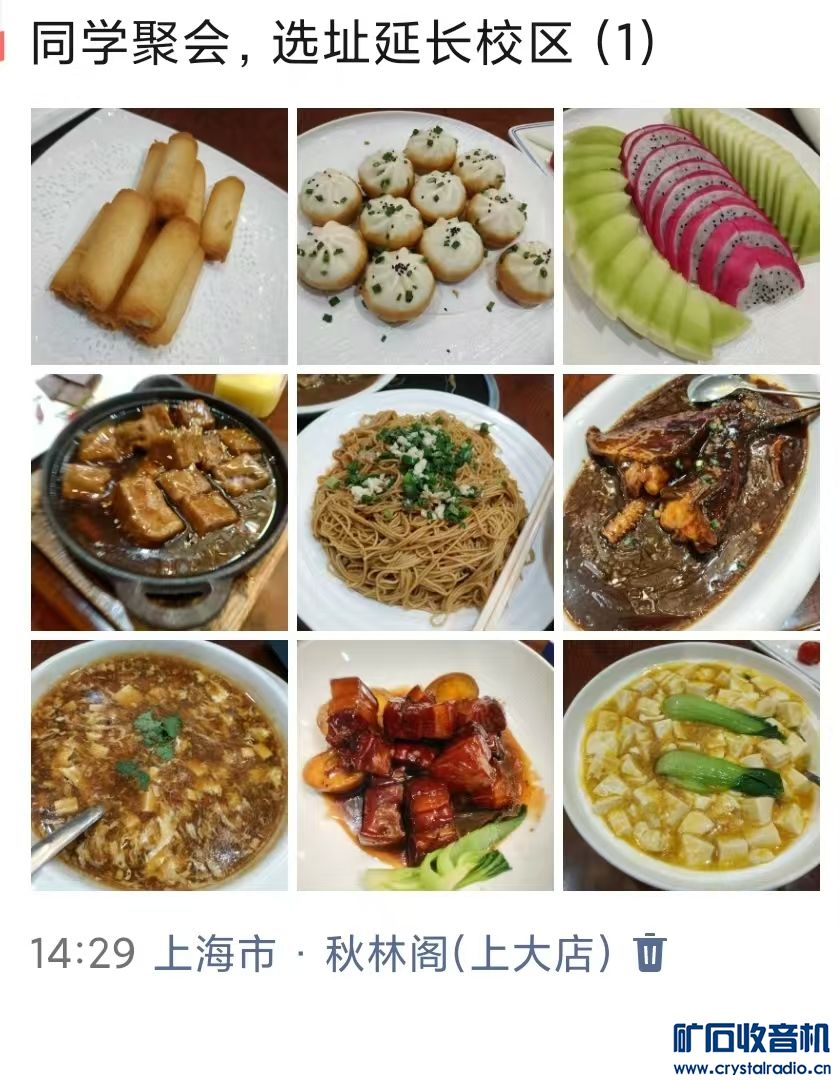Delete this post with trash icon
The height and width of the screenshot is (1081, 839).
(650, 953)
